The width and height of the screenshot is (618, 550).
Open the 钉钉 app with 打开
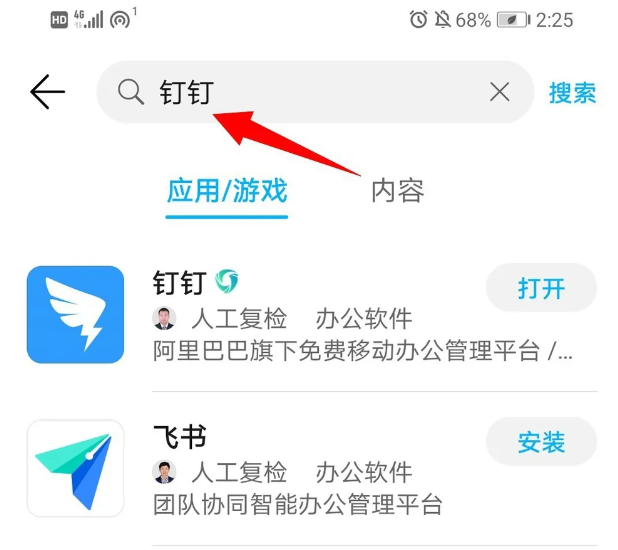(541, 289)
